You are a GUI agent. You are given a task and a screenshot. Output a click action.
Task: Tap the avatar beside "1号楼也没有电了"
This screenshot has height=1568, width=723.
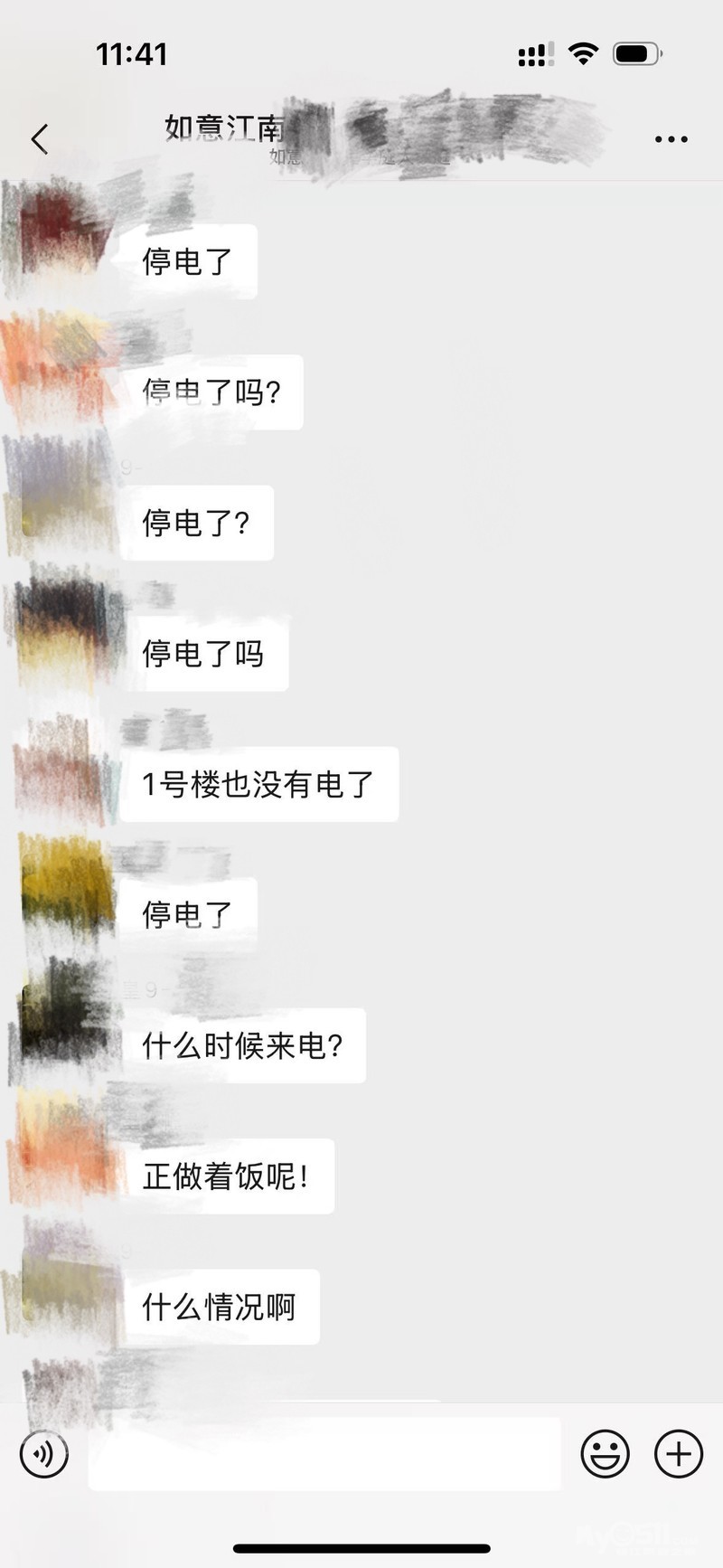(x=63, y=770)
